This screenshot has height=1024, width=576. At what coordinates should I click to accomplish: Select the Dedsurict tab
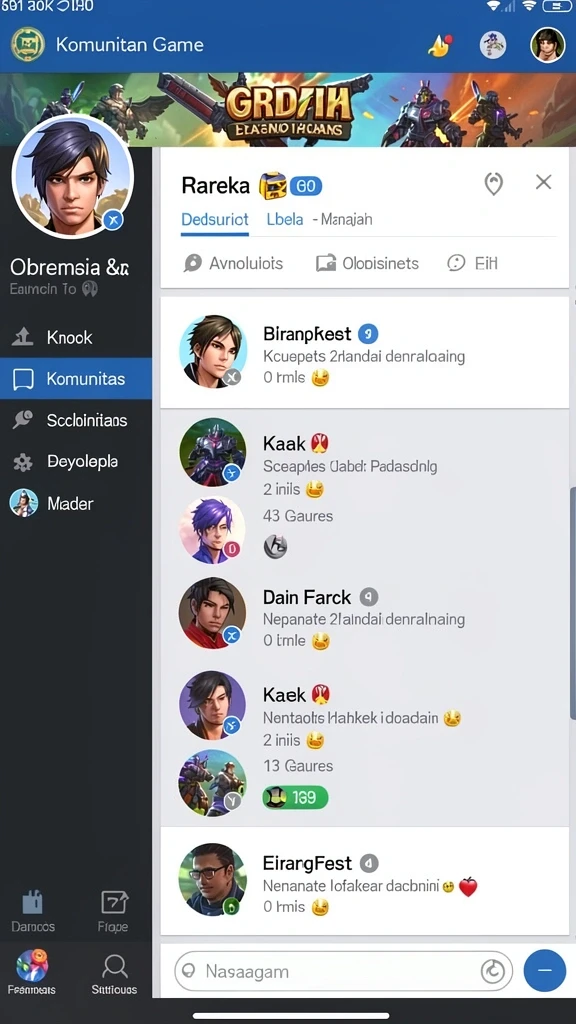(215, 219)
